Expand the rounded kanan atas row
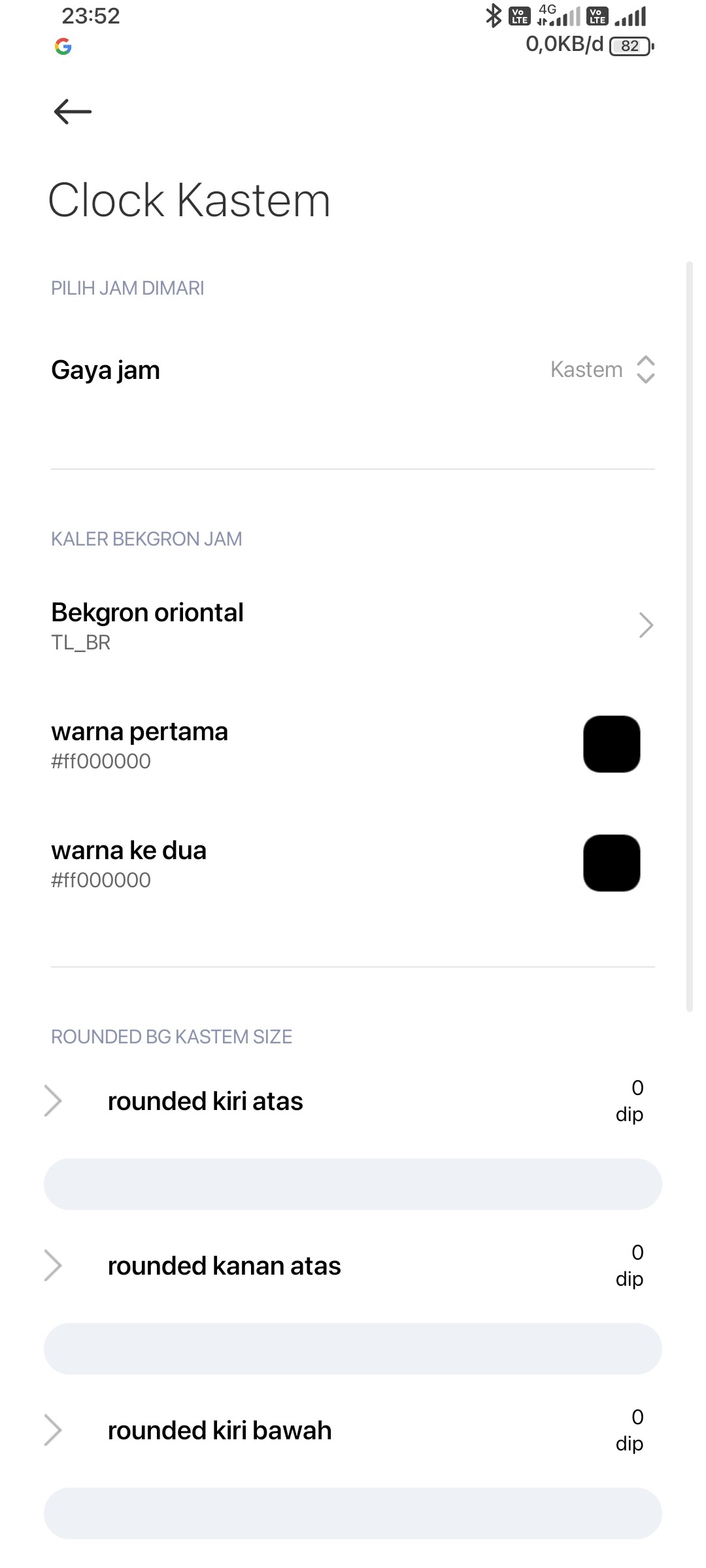This screenshot has width=706, height=1568. tap(53, 1266)
